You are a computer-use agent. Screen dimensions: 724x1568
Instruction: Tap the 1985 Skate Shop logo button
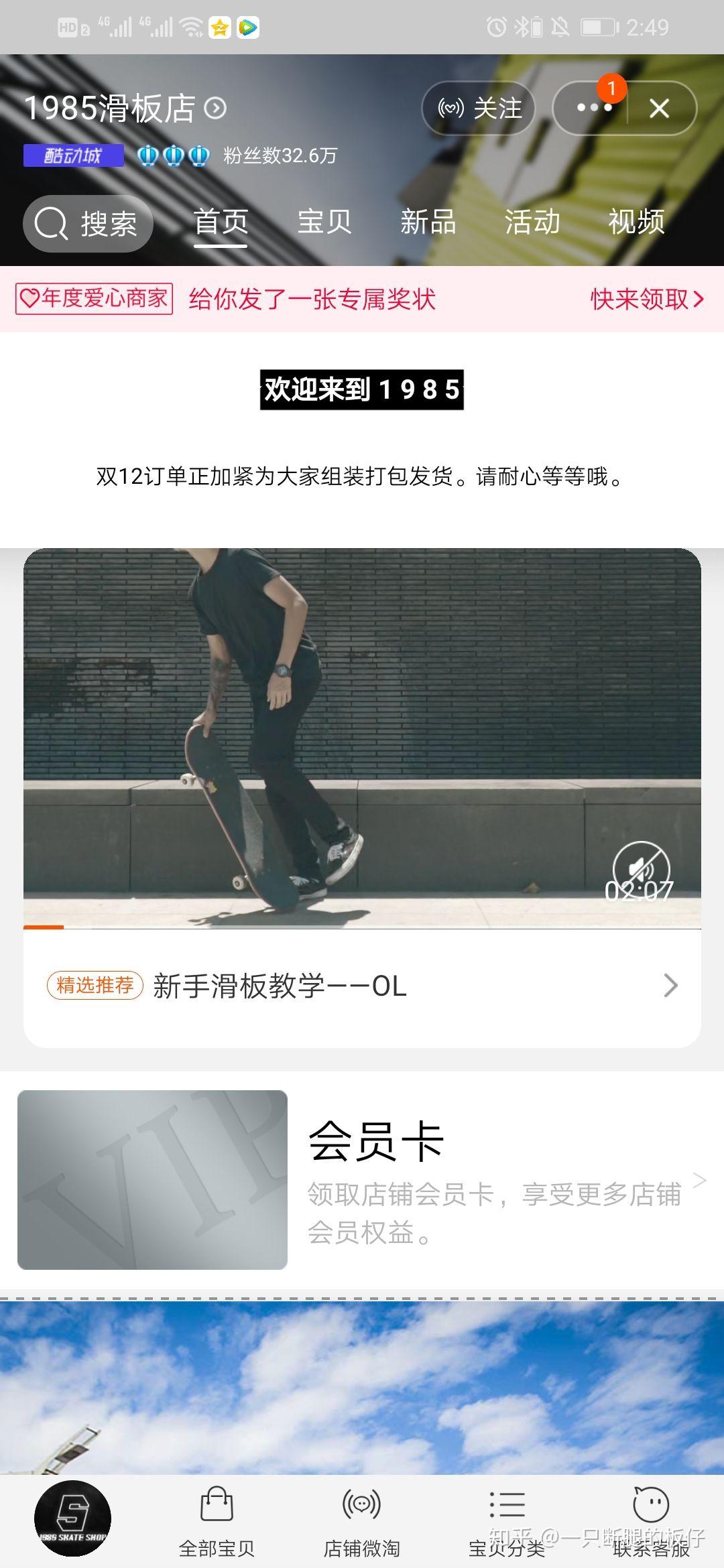point(72,1519)
